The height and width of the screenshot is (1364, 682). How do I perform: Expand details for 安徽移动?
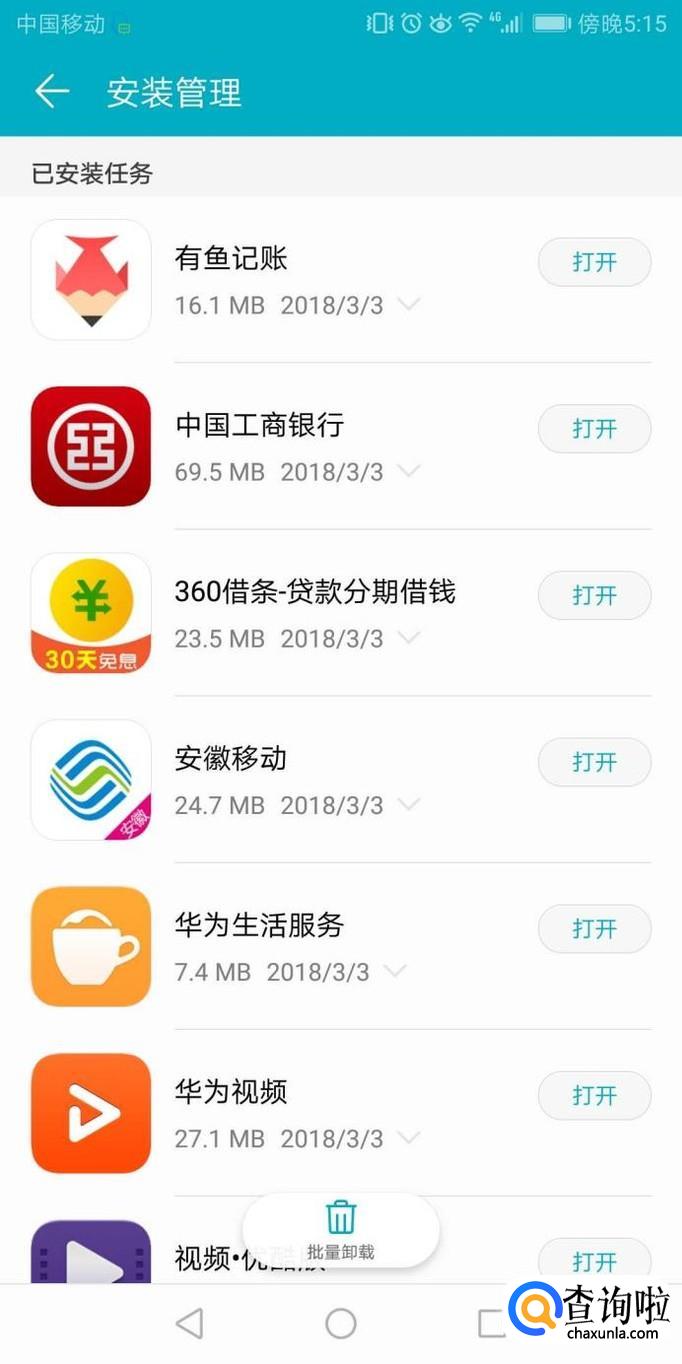tap(408, 804)
